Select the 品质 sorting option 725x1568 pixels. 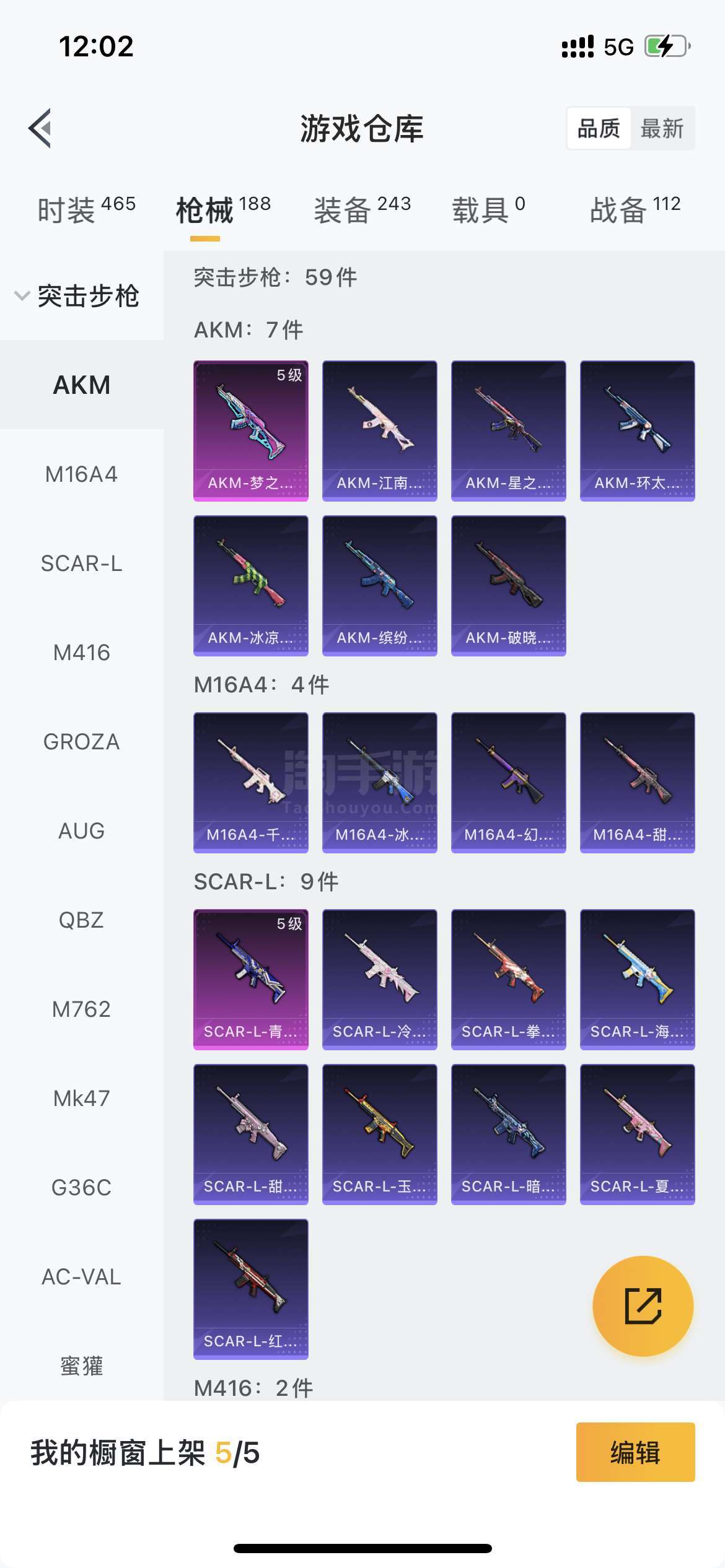[x=599, y=128]
